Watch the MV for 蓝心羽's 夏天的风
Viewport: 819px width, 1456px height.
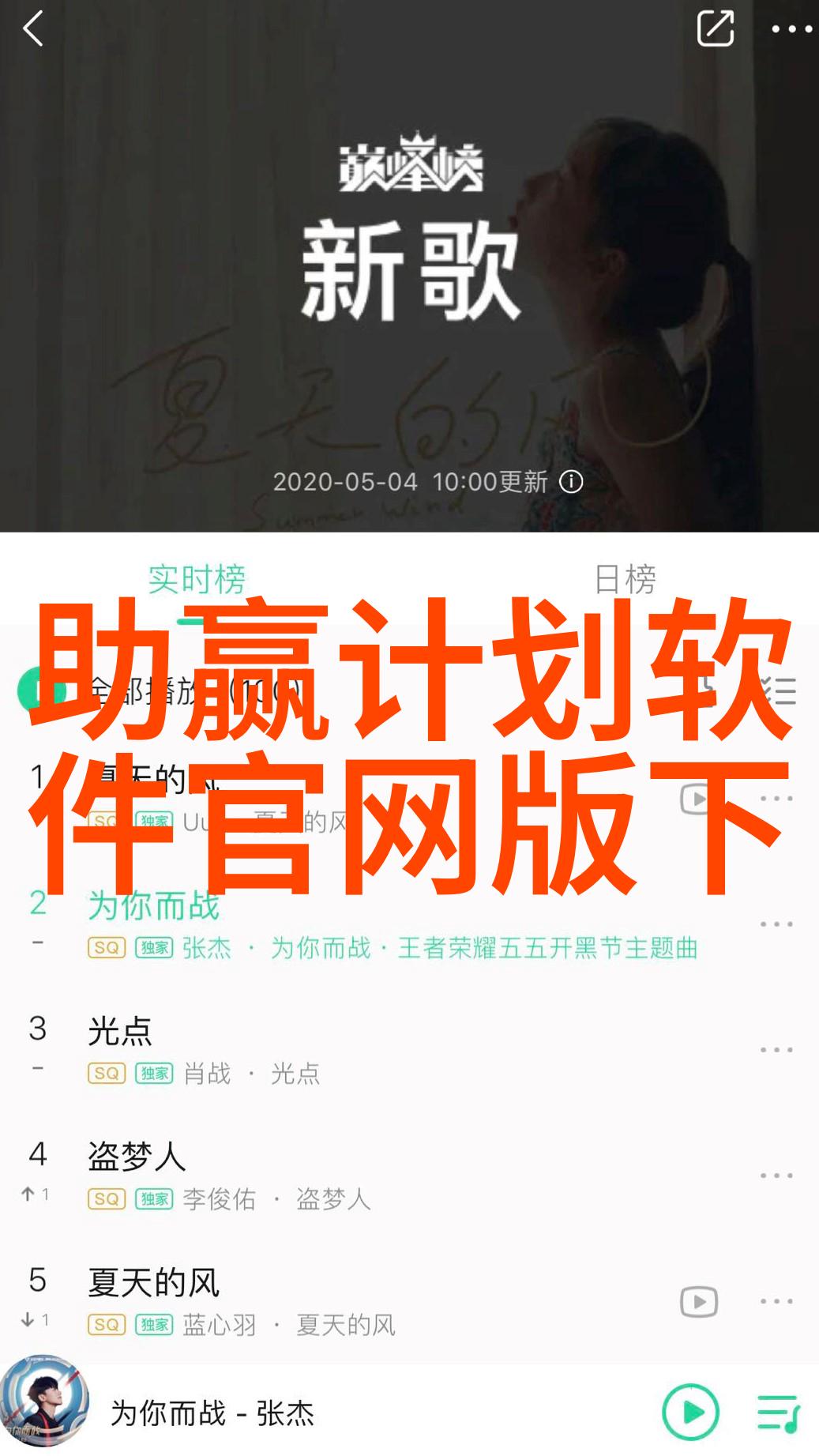(x=699, y=1301)
